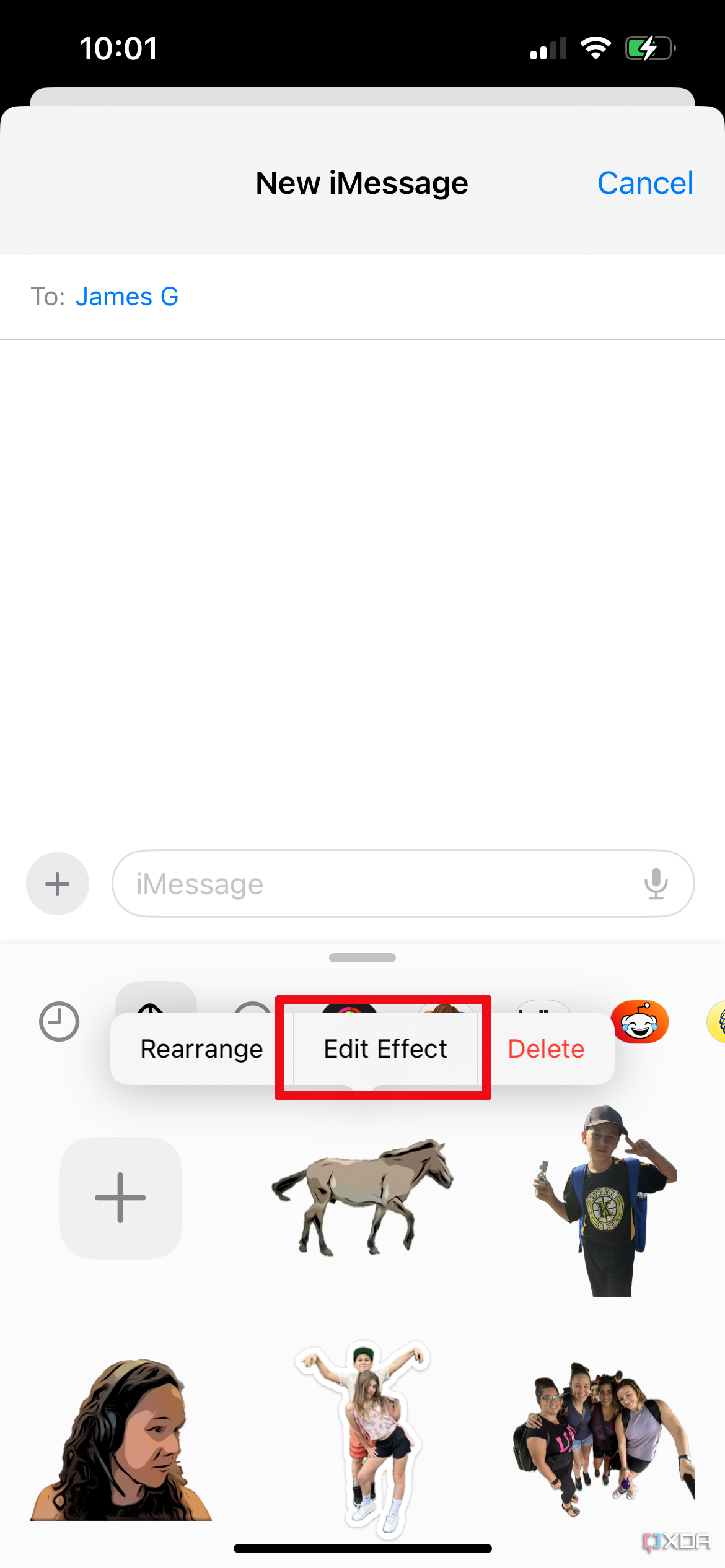This screenshot has height=1568, width=725.
Task: Select the horse sticker
Action: pos(362,1198)
